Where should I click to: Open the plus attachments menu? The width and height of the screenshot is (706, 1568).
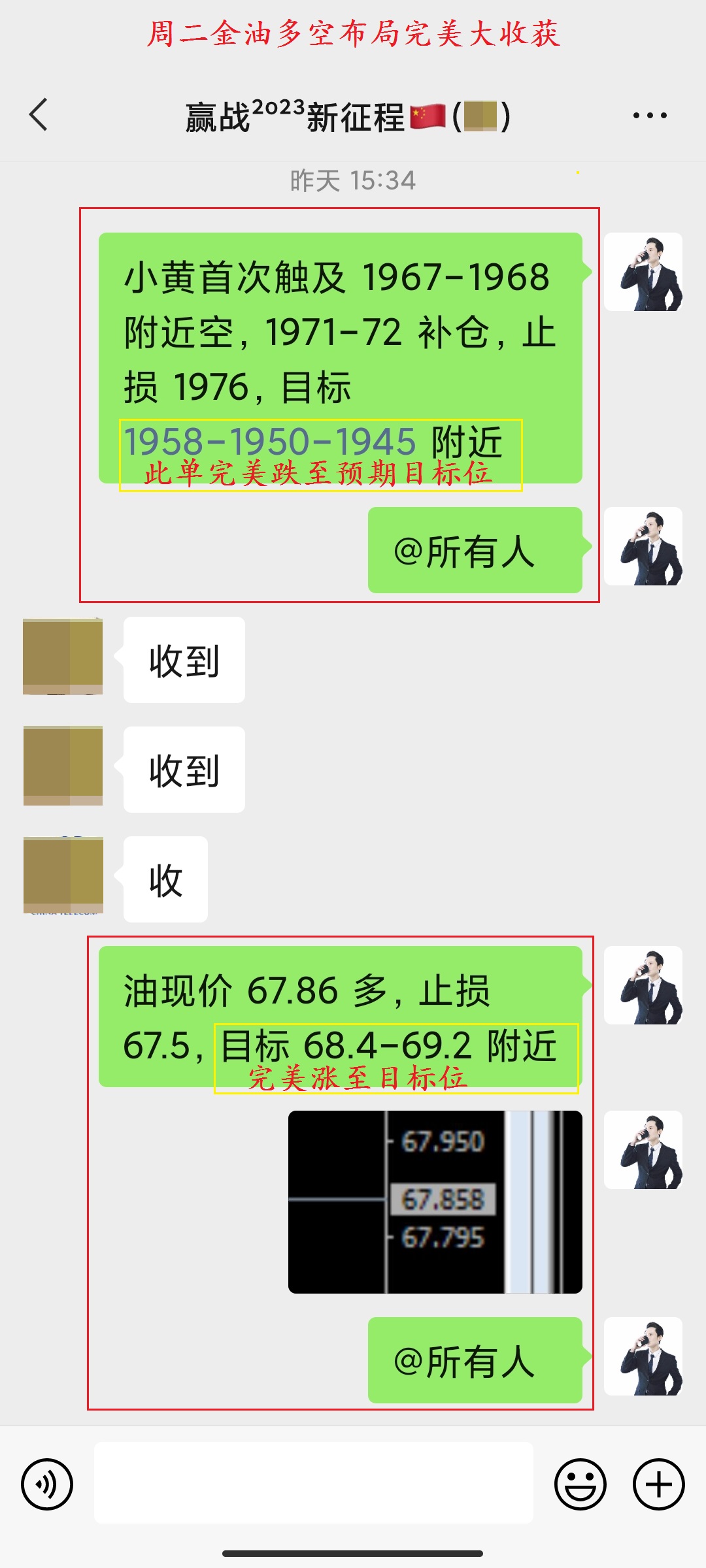click(x=658, y=1484)
